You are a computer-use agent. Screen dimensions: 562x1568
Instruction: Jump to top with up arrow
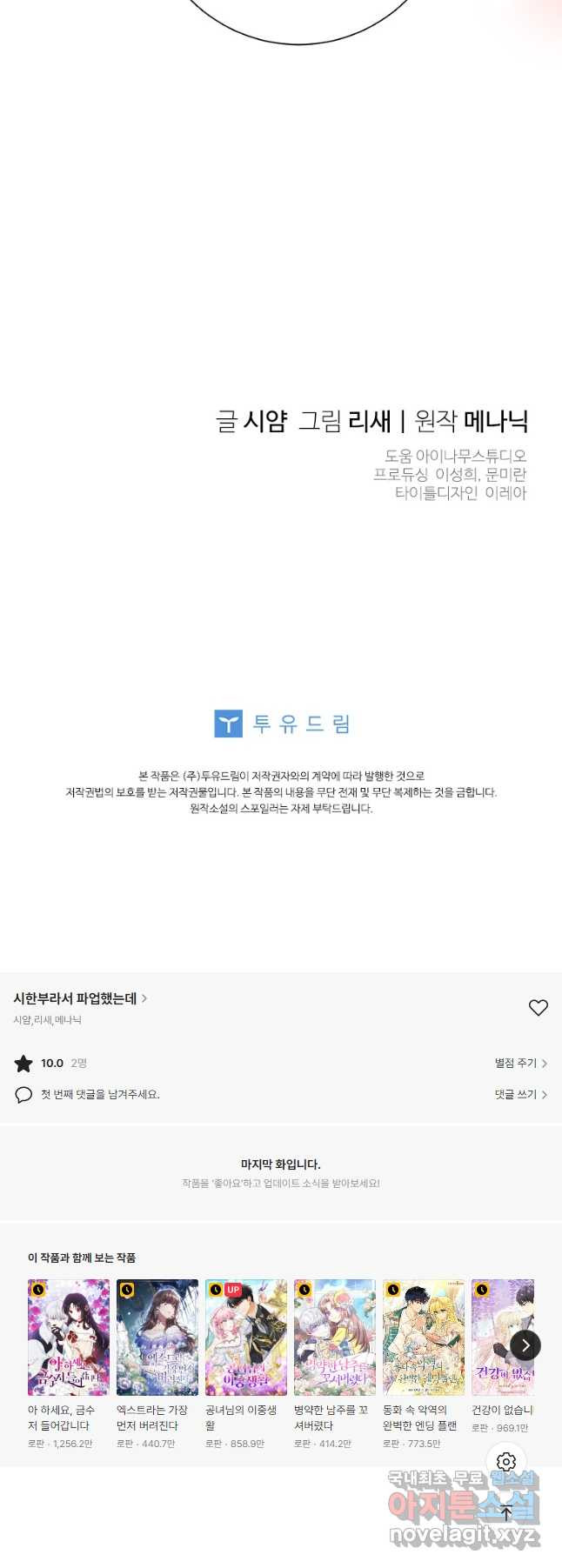[x=506, y=1513]
